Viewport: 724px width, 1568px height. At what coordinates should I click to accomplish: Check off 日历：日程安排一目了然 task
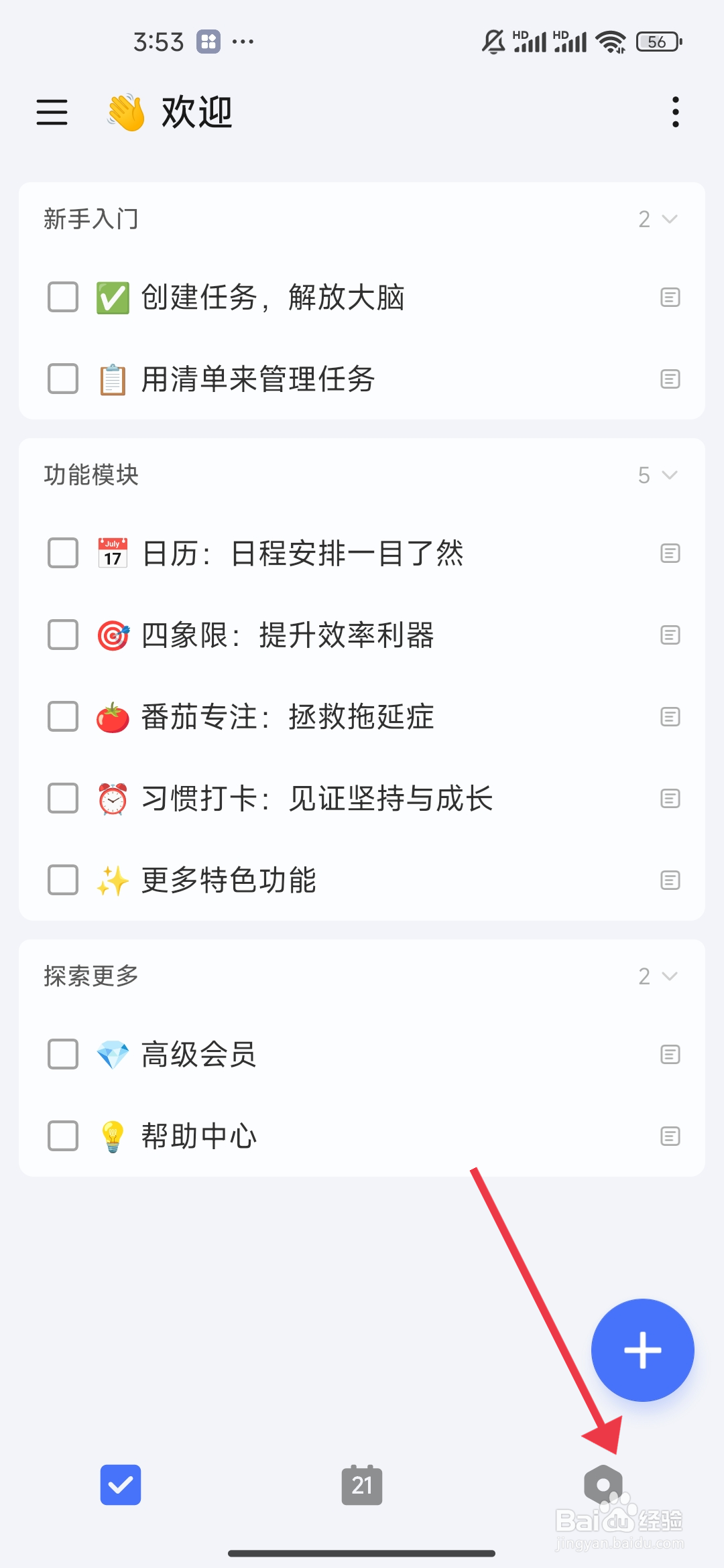(x=62, y=553)
